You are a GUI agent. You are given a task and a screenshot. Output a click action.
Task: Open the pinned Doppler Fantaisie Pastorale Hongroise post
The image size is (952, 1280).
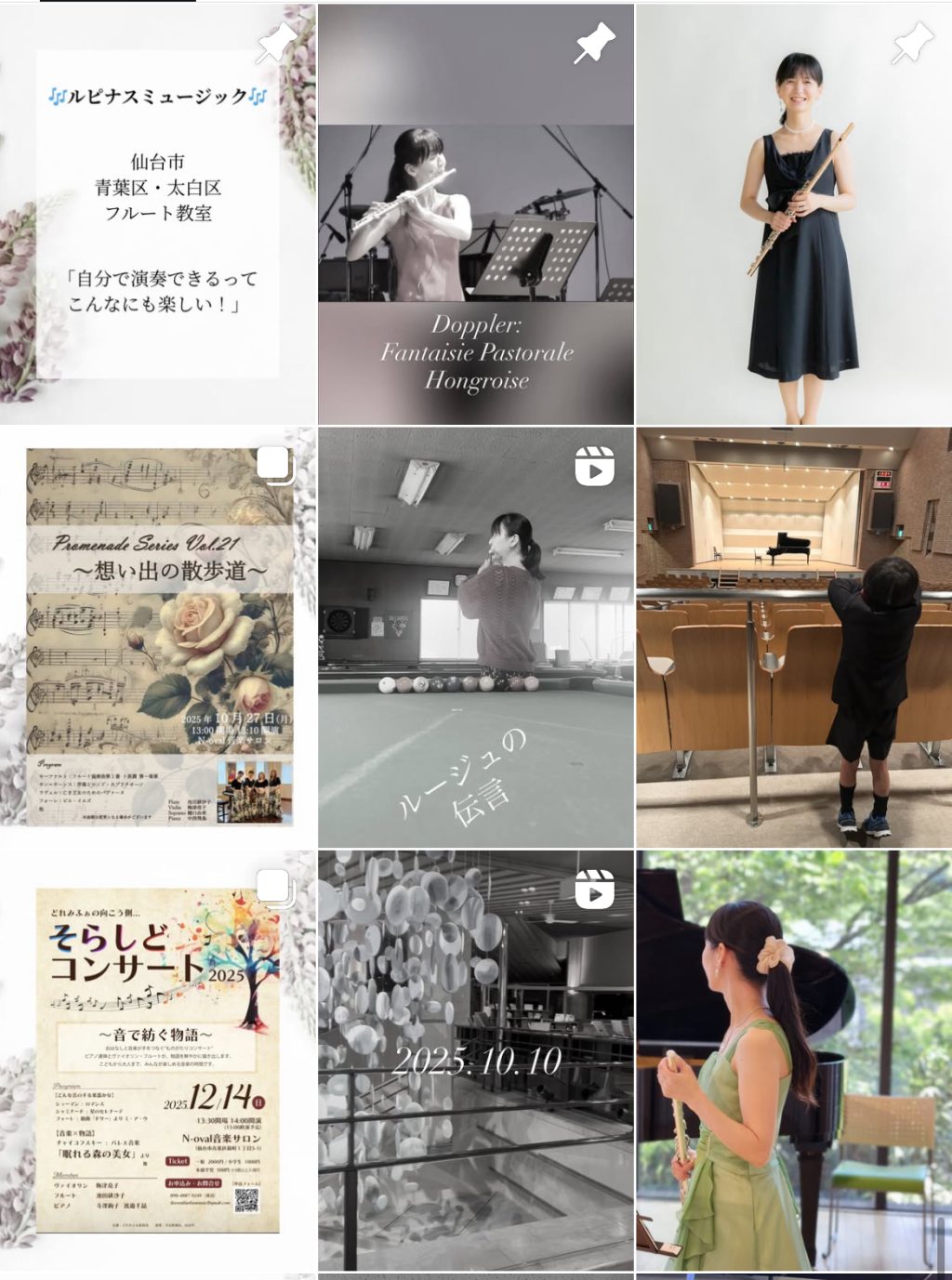tap(476, 214)
